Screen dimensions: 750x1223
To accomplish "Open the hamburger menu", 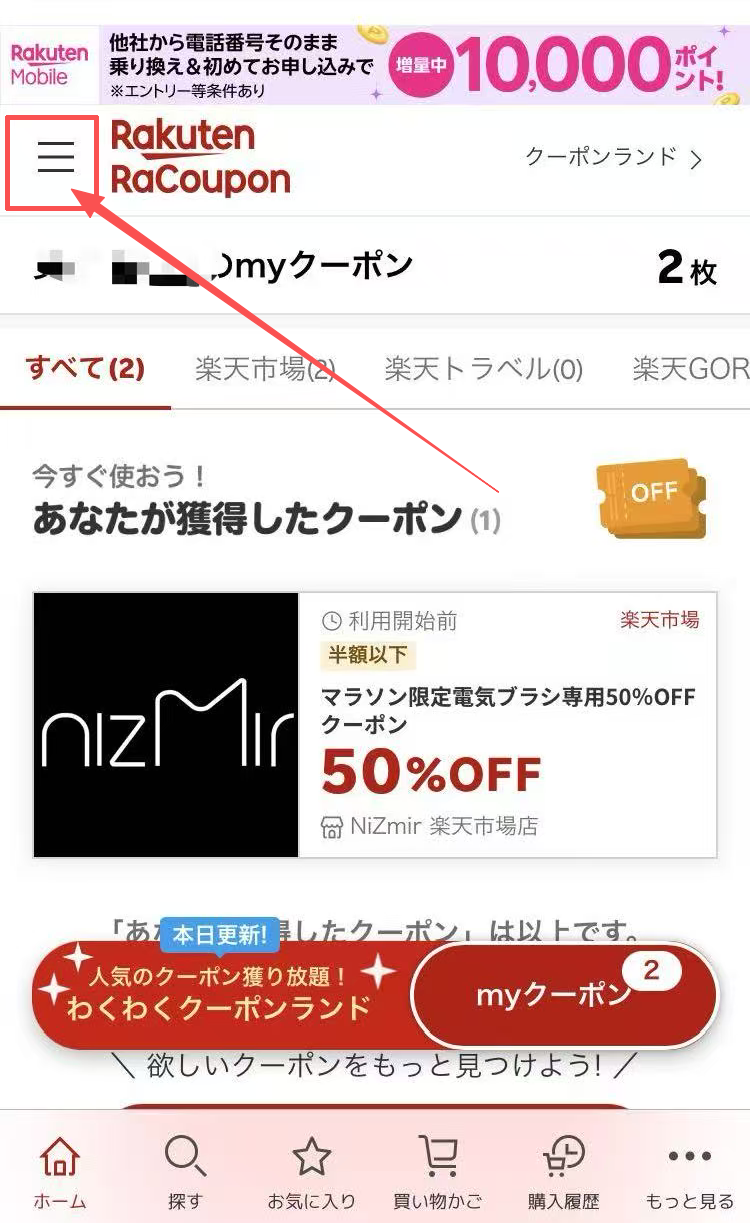I will tap(56, 159).
